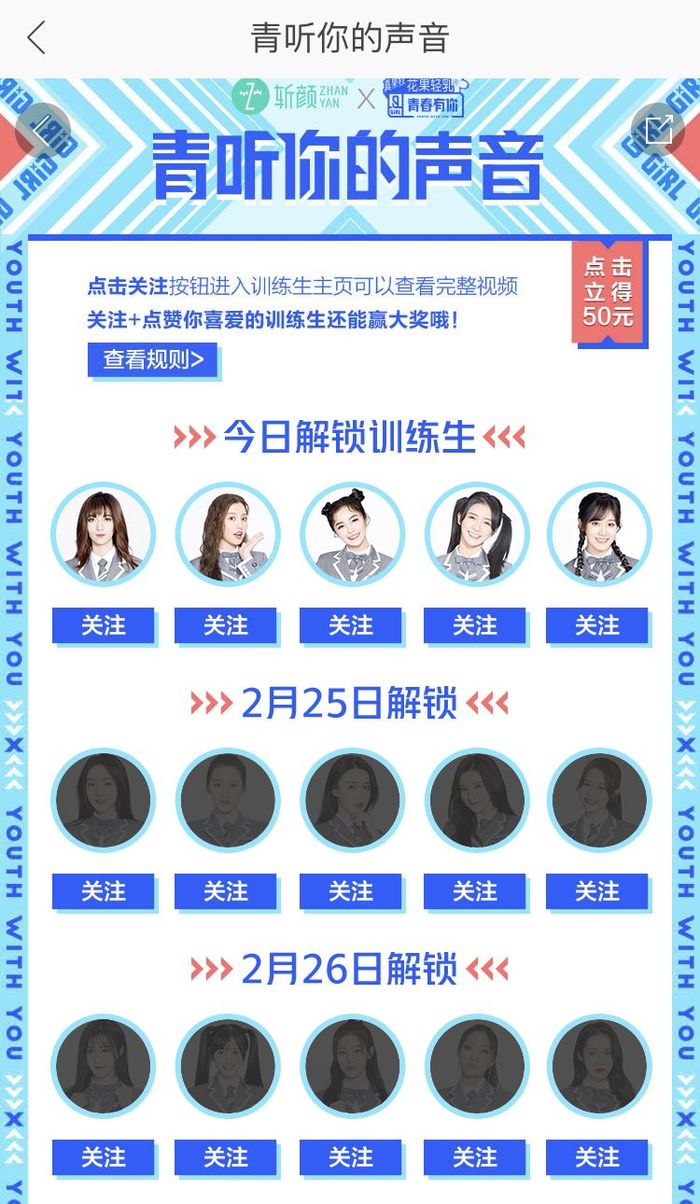The image size is (700, 1204).
Task: Go back using the top bar arrow
Action: 37,39
